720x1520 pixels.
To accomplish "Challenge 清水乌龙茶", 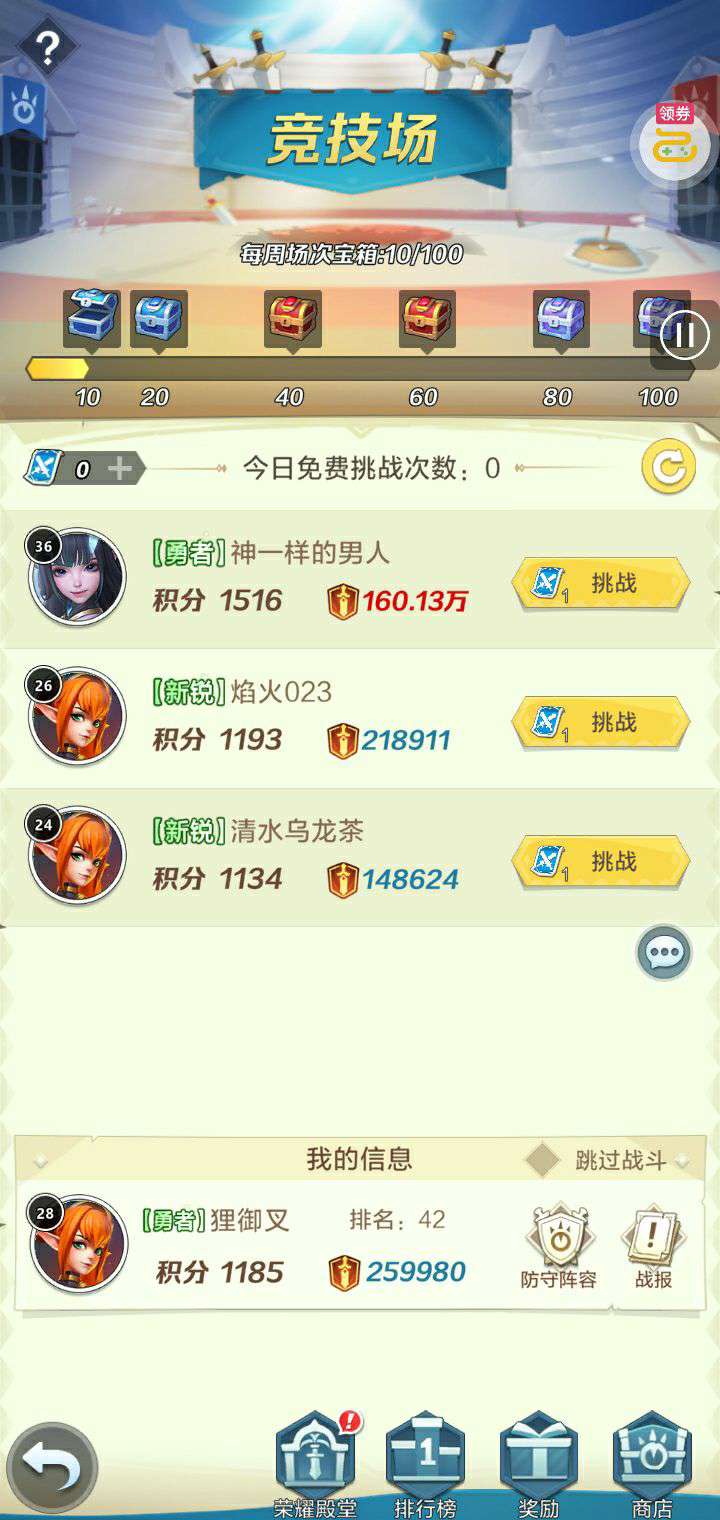I will point(601,862).
